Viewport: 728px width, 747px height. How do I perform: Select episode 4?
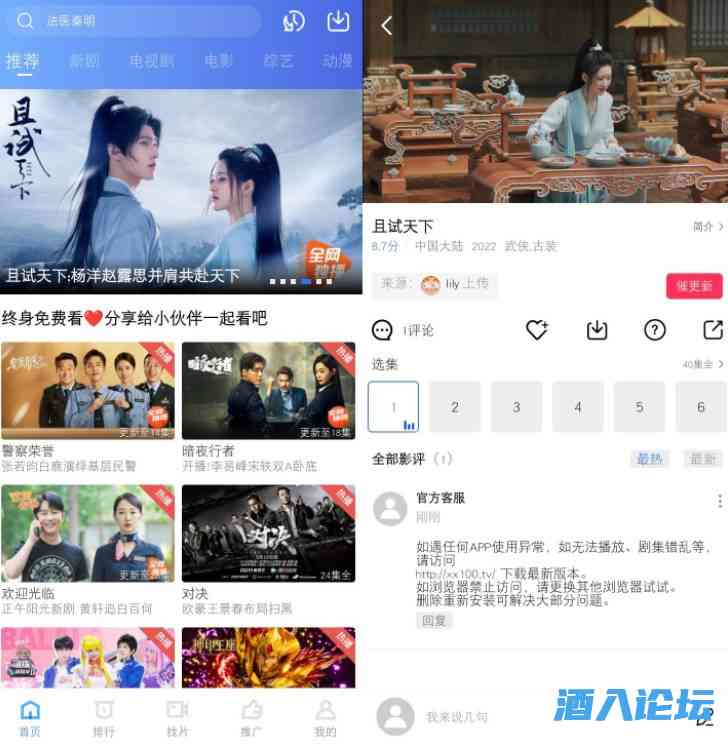click(577, 407)
